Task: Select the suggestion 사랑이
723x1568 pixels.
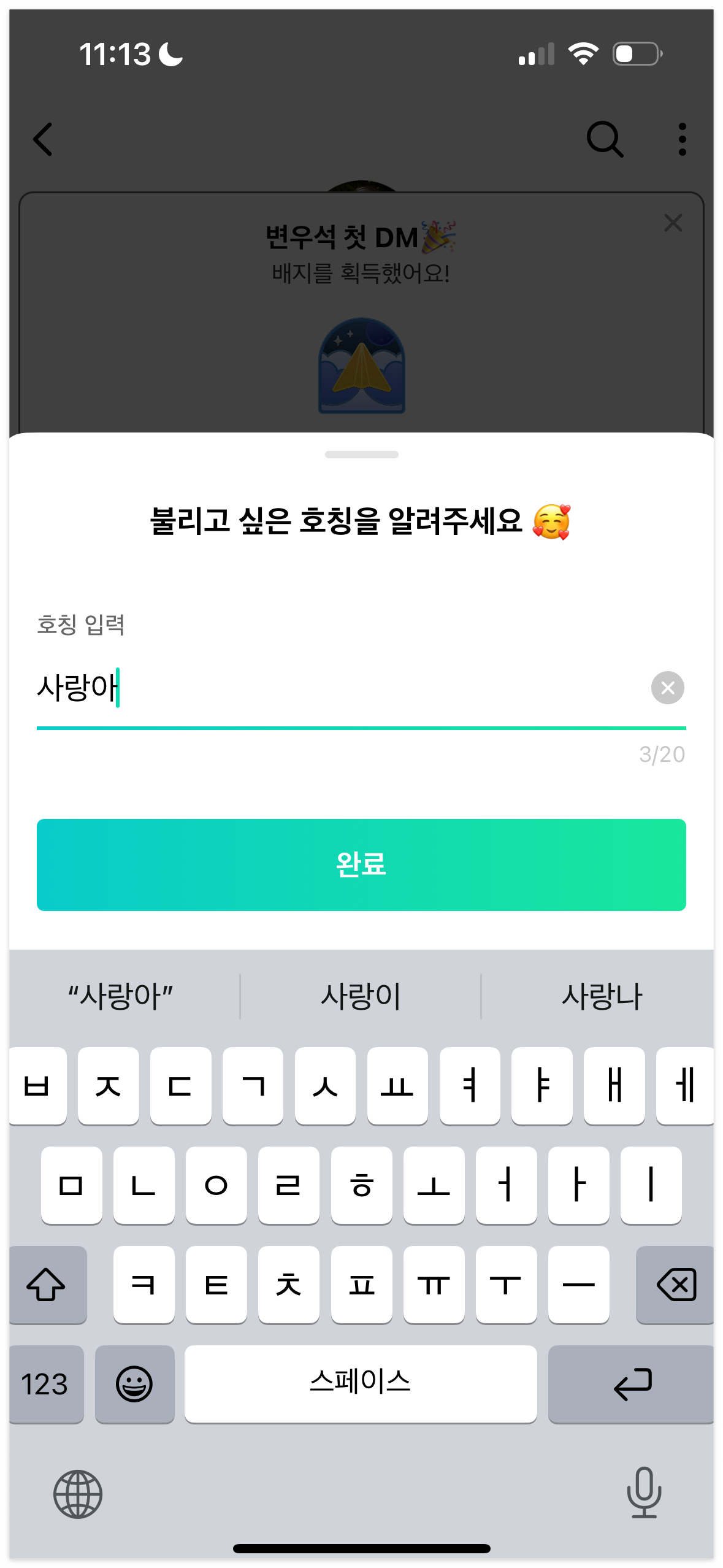Action: (x=361, y=995)
